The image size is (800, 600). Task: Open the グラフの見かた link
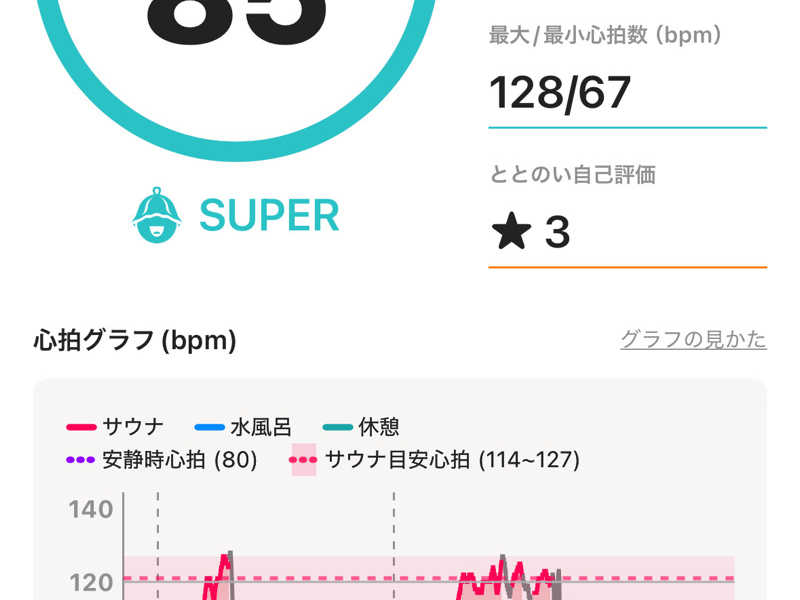693,339
